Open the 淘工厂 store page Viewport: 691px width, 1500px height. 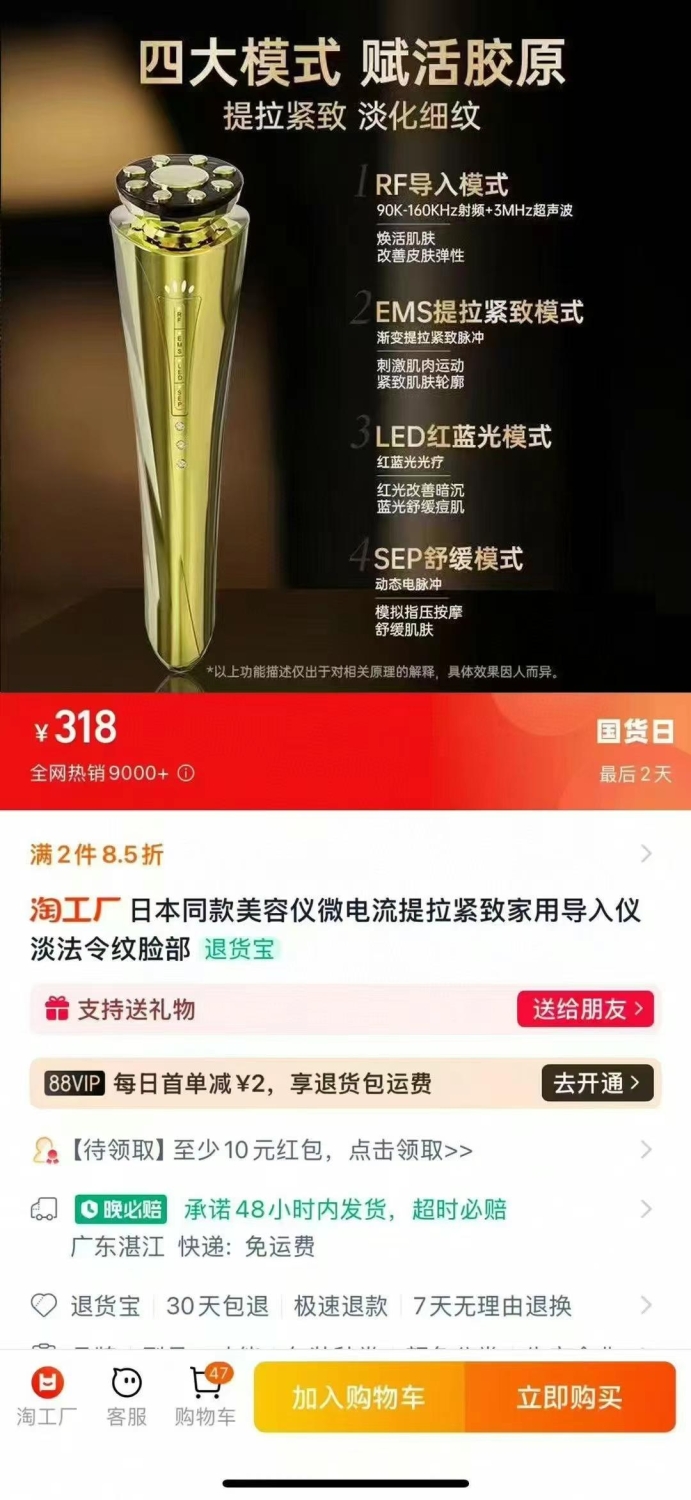(x=45, y=1396)
